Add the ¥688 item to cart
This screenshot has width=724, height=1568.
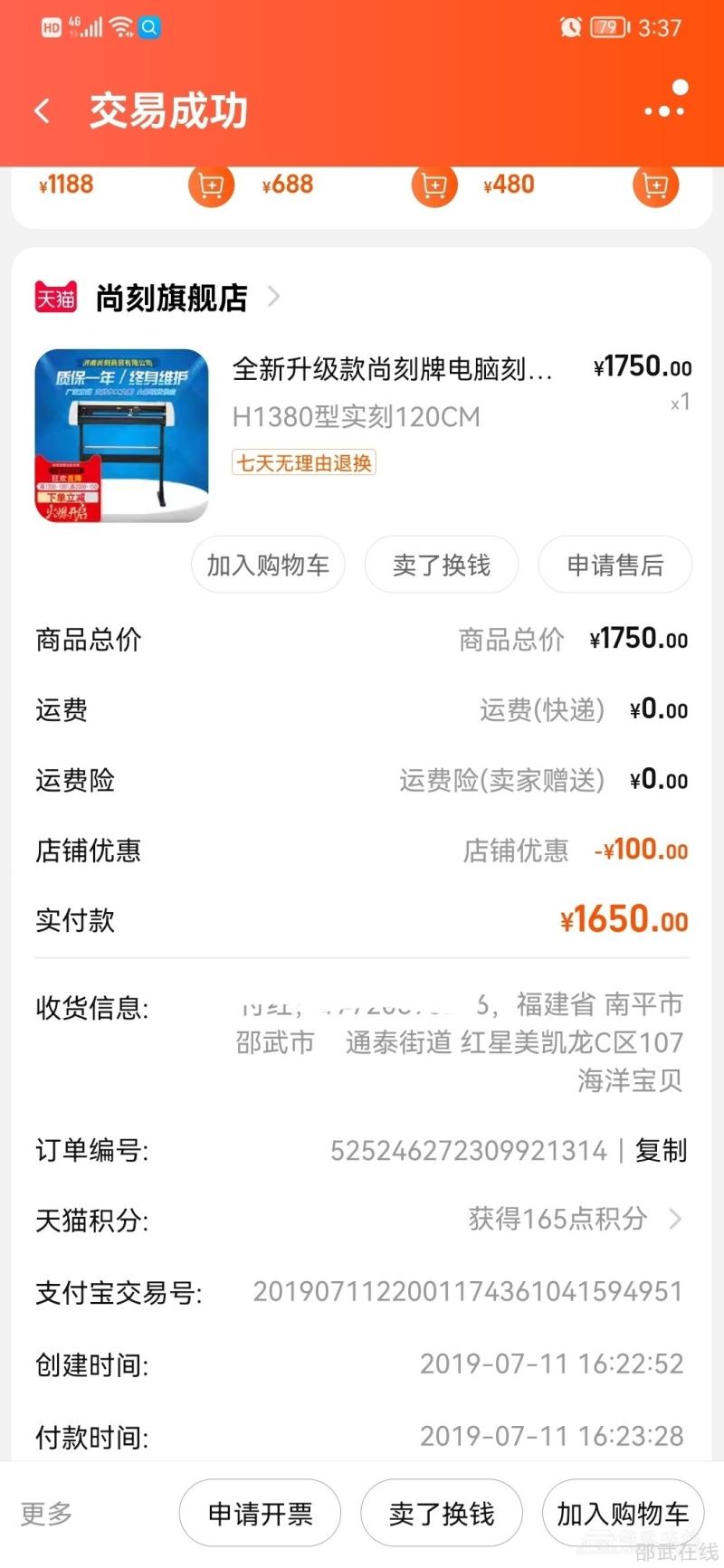(434, 185)
